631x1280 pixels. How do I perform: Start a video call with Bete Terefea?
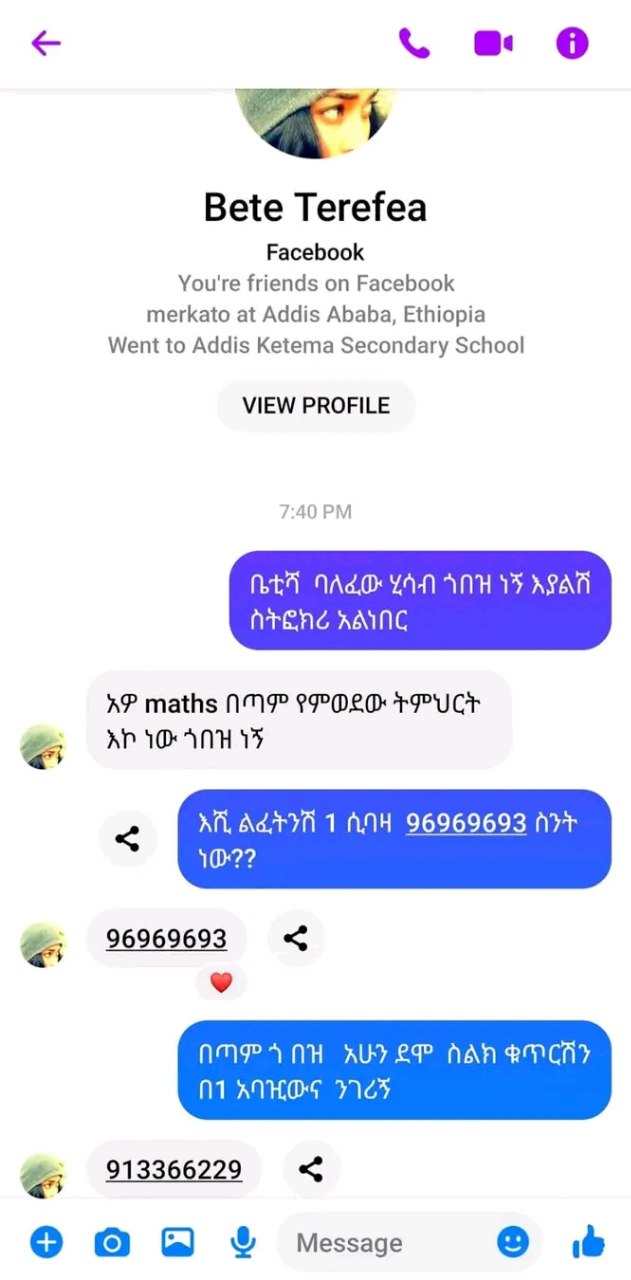tap(493, 43)
